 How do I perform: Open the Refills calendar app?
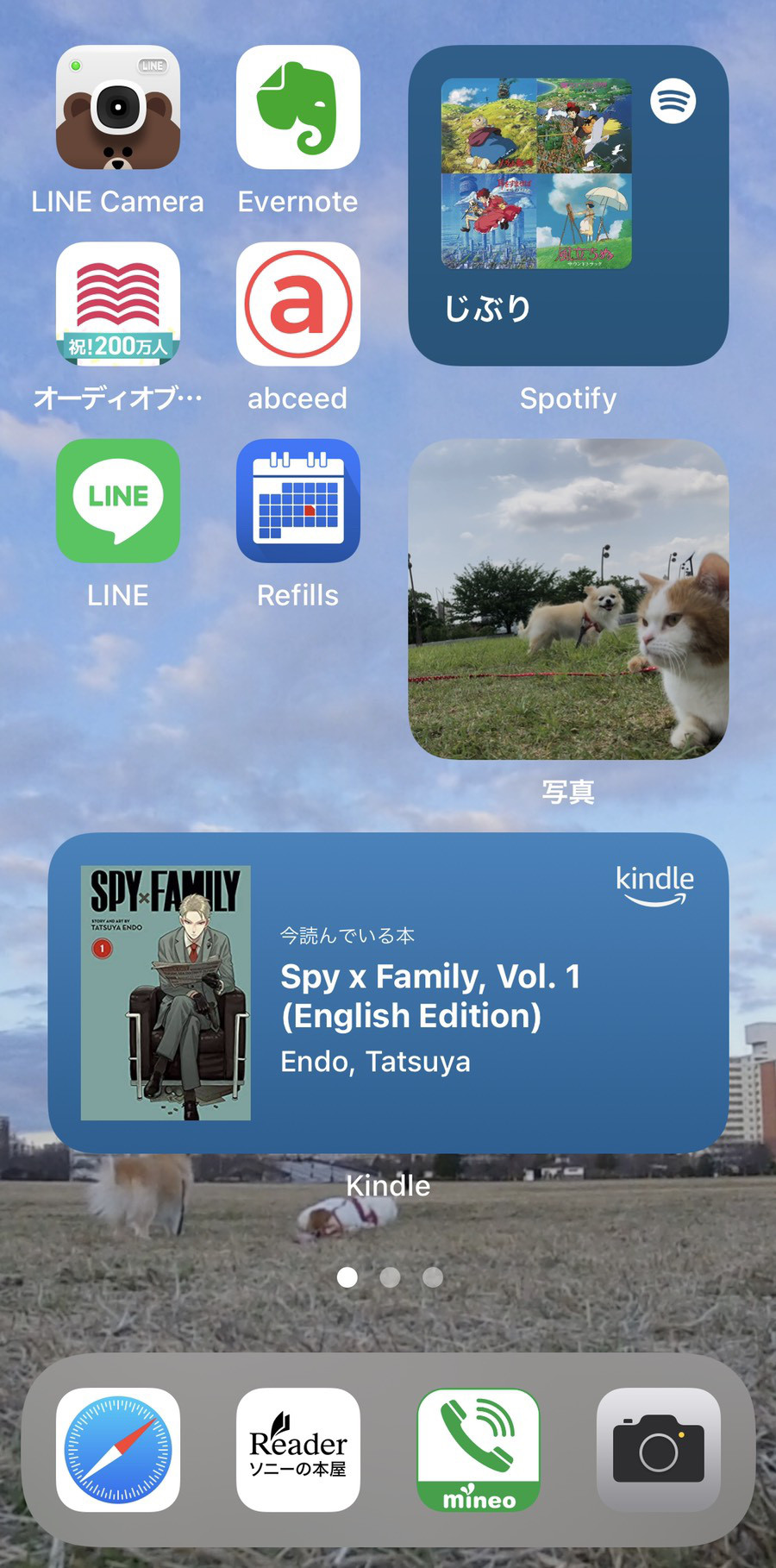[298, 501]
